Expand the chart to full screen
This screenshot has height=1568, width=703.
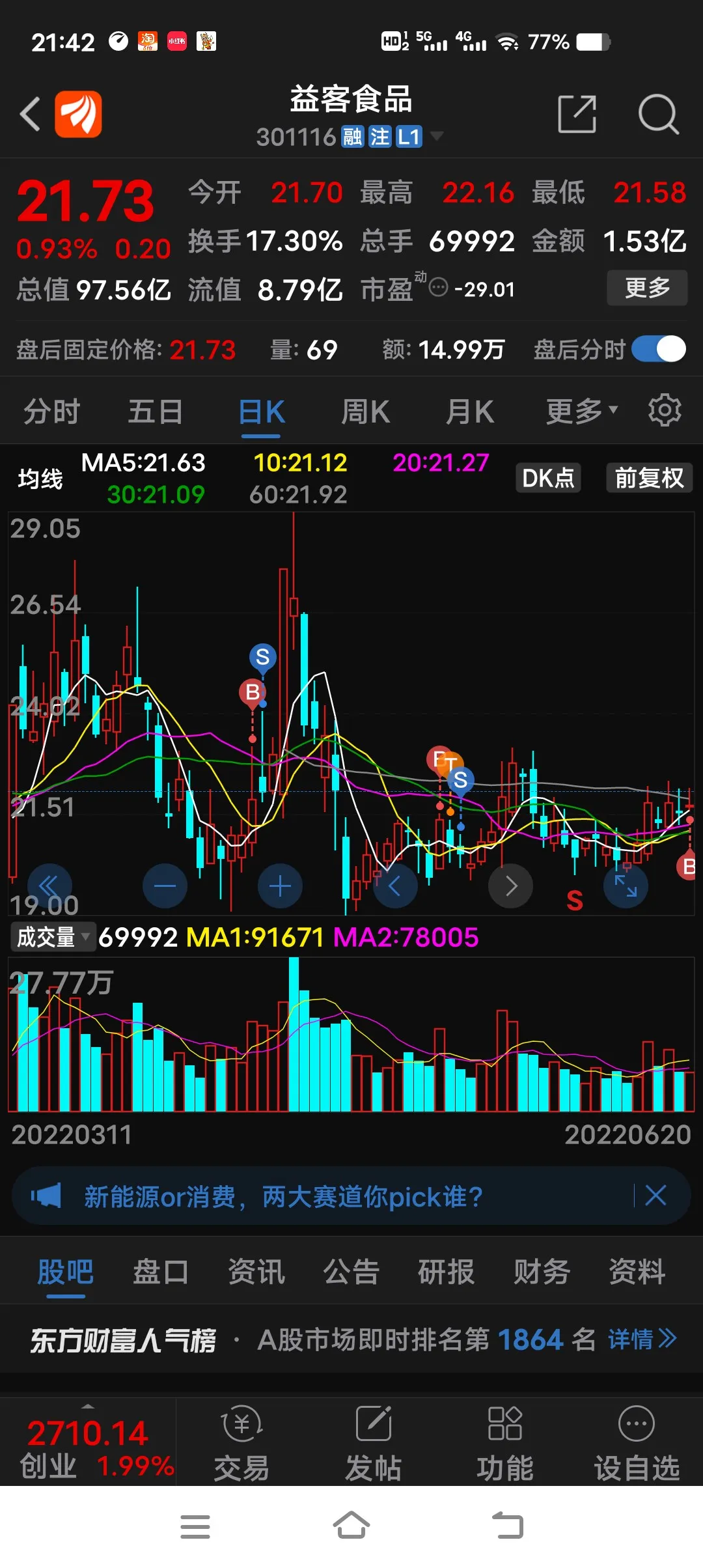point(626,886)
